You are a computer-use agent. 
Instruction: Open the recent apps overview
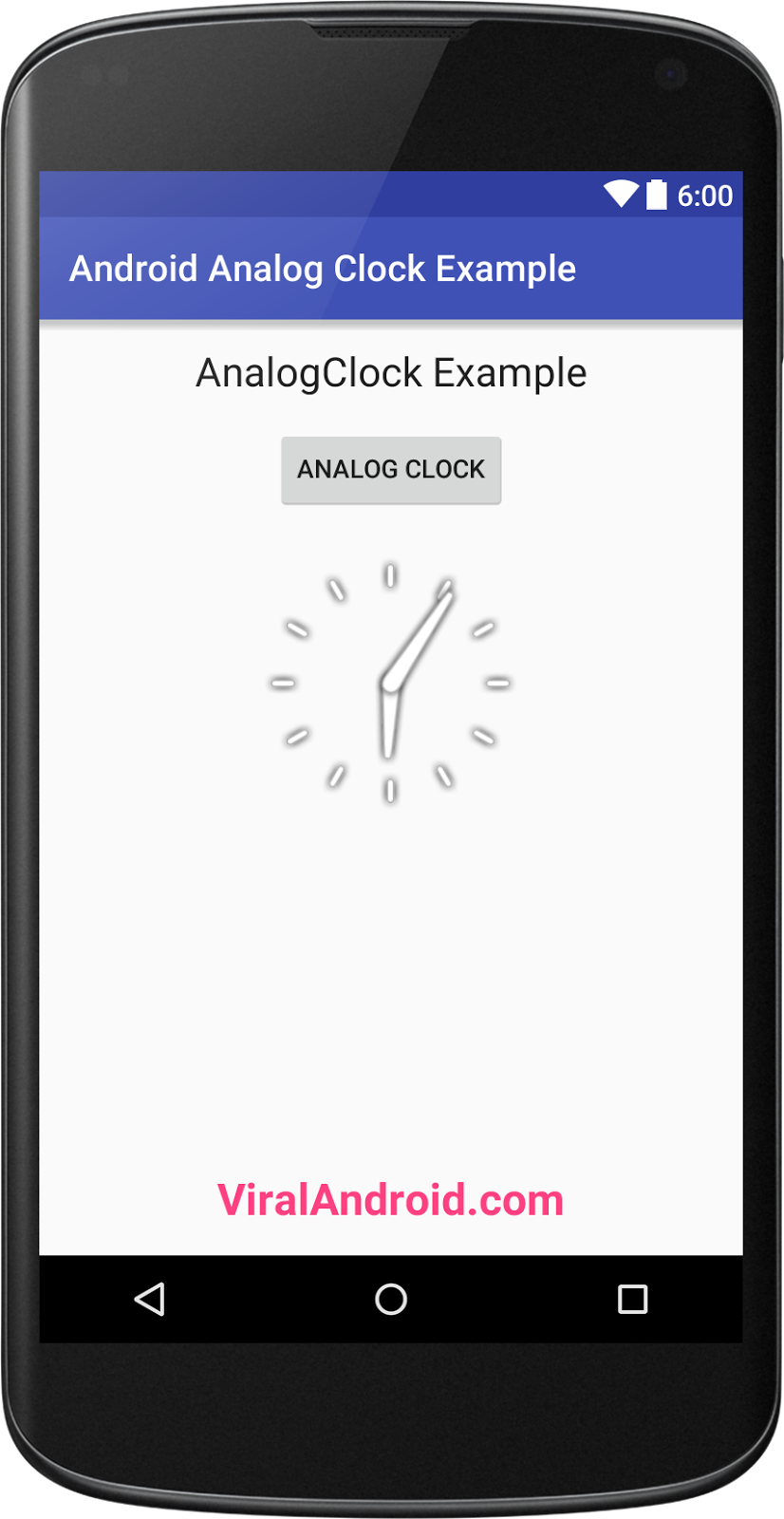(x=632, y=1299)
